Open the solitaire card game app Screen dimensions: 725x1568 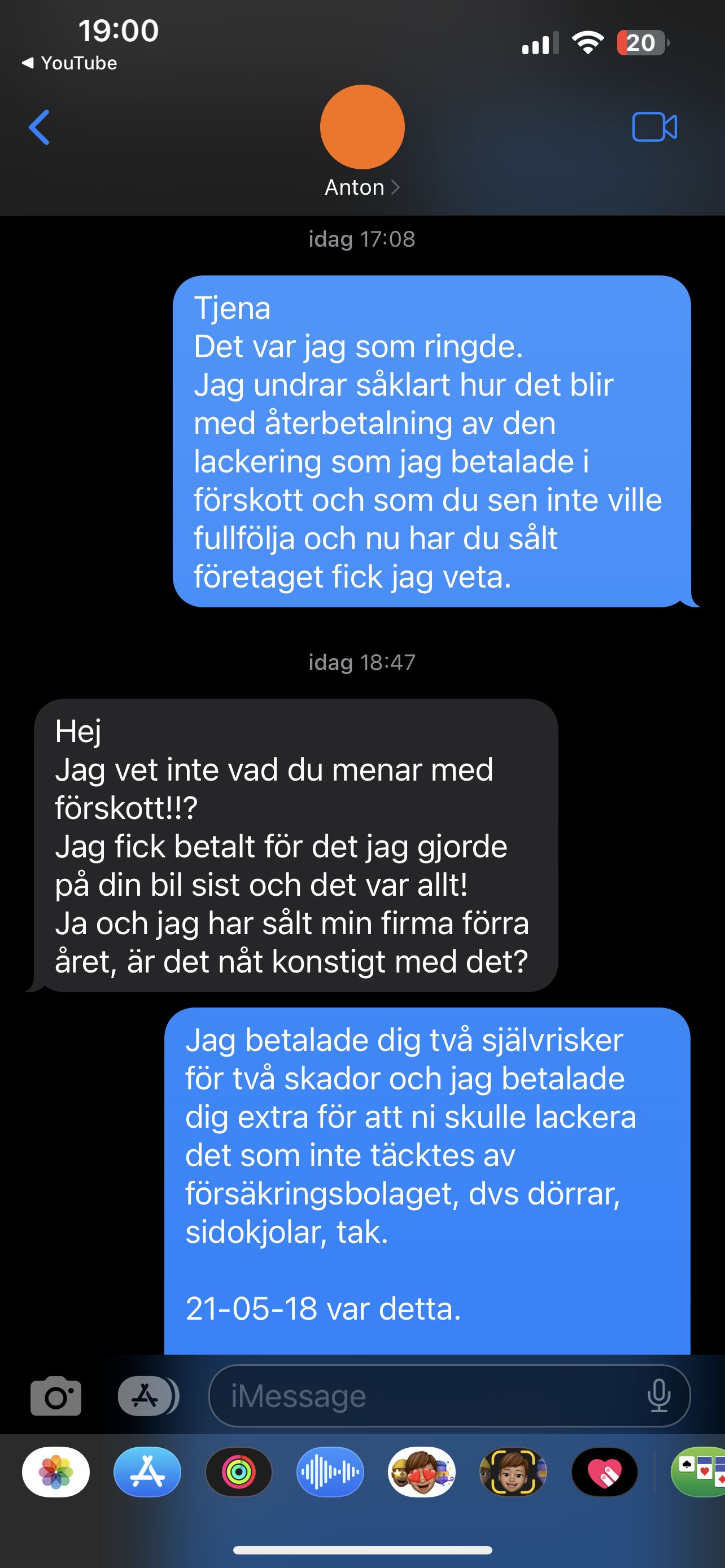(698, 1472)
